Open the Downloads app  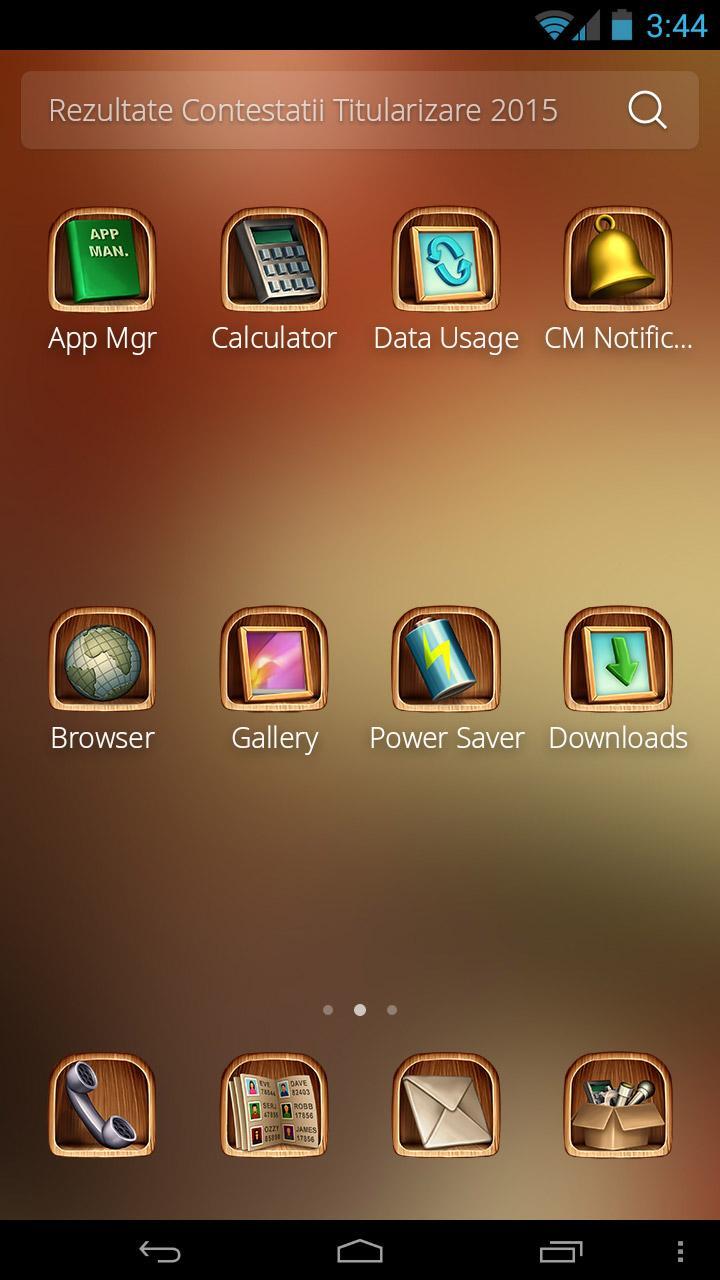tap(618, 660)
